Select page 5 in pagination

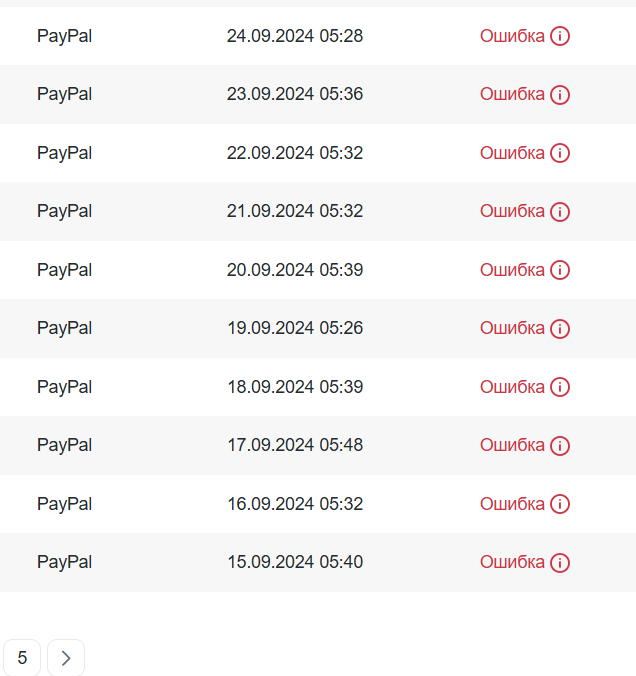tap(22, 658)
